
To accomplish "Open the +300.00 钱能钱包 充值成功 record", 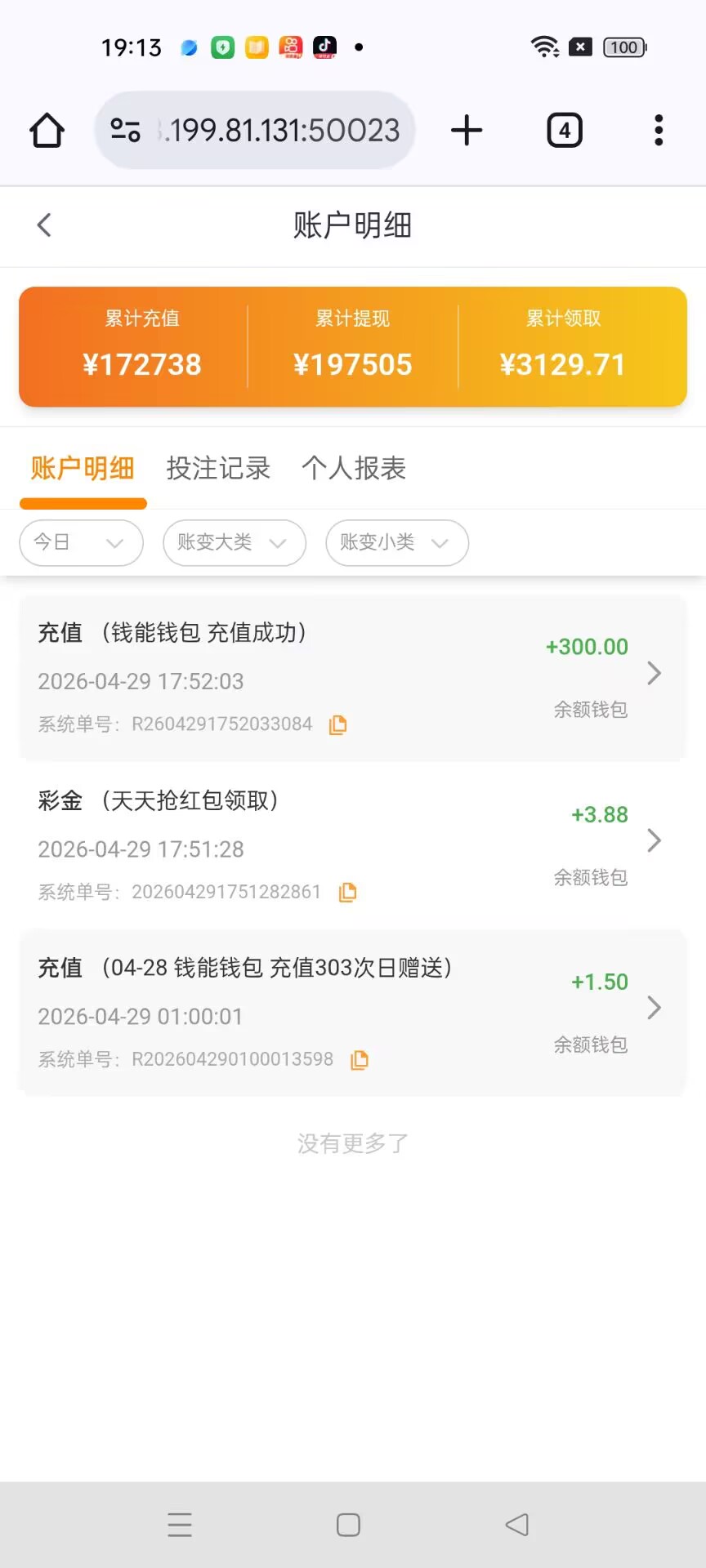I will tap(352, 677).
